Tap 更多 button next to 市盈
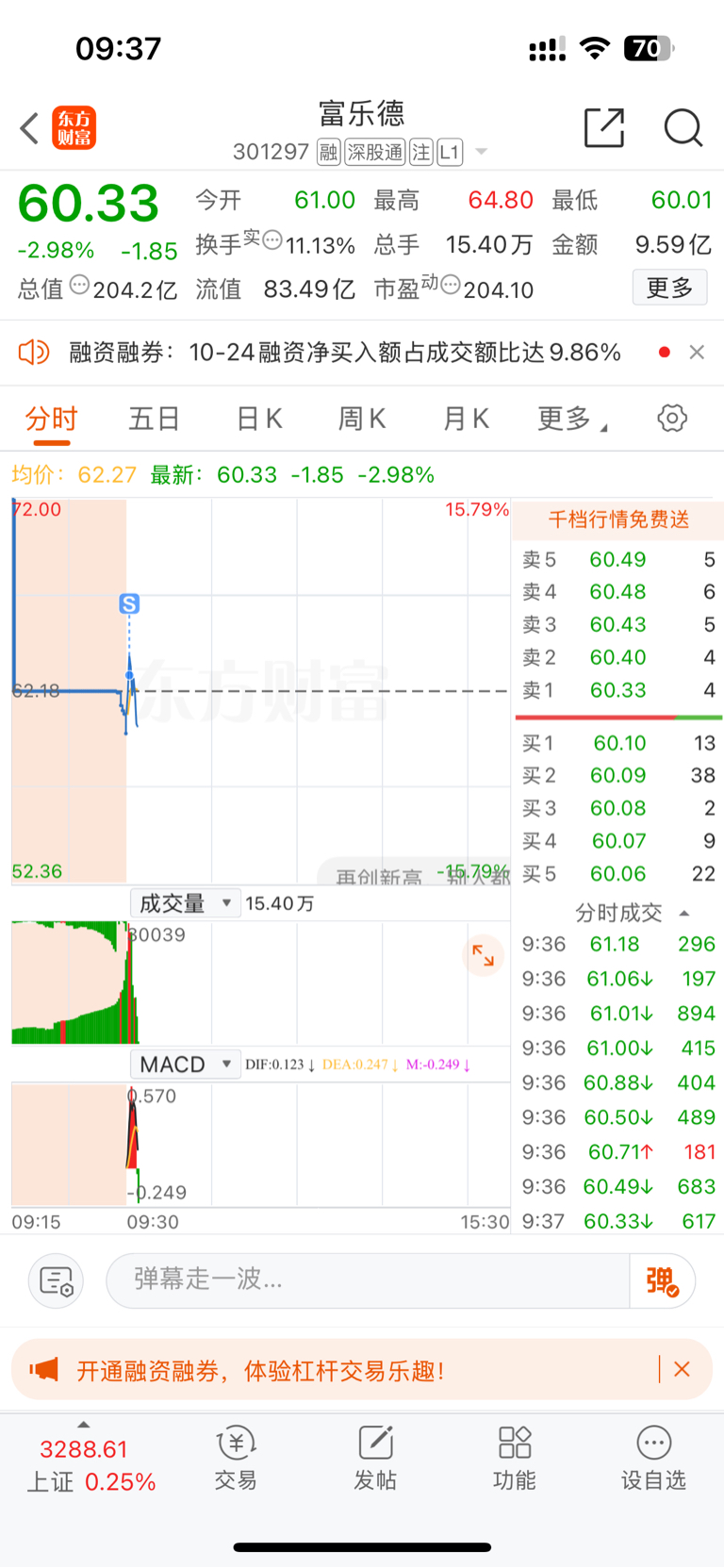The image size is (724, 1568). 669,288
